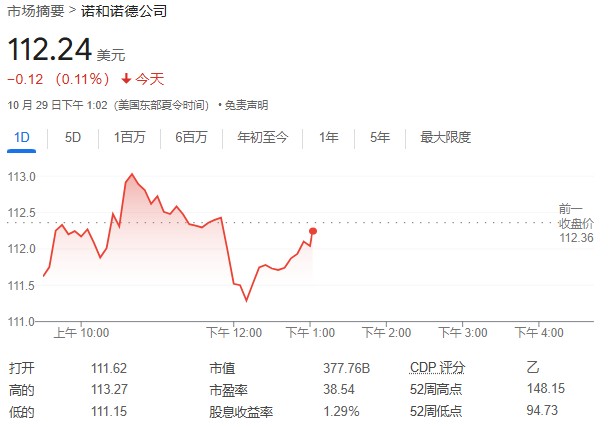Switch to the 1年 chart range
Image resolution: width=611 pixels, height=427 pixels.
click(328, 137)
